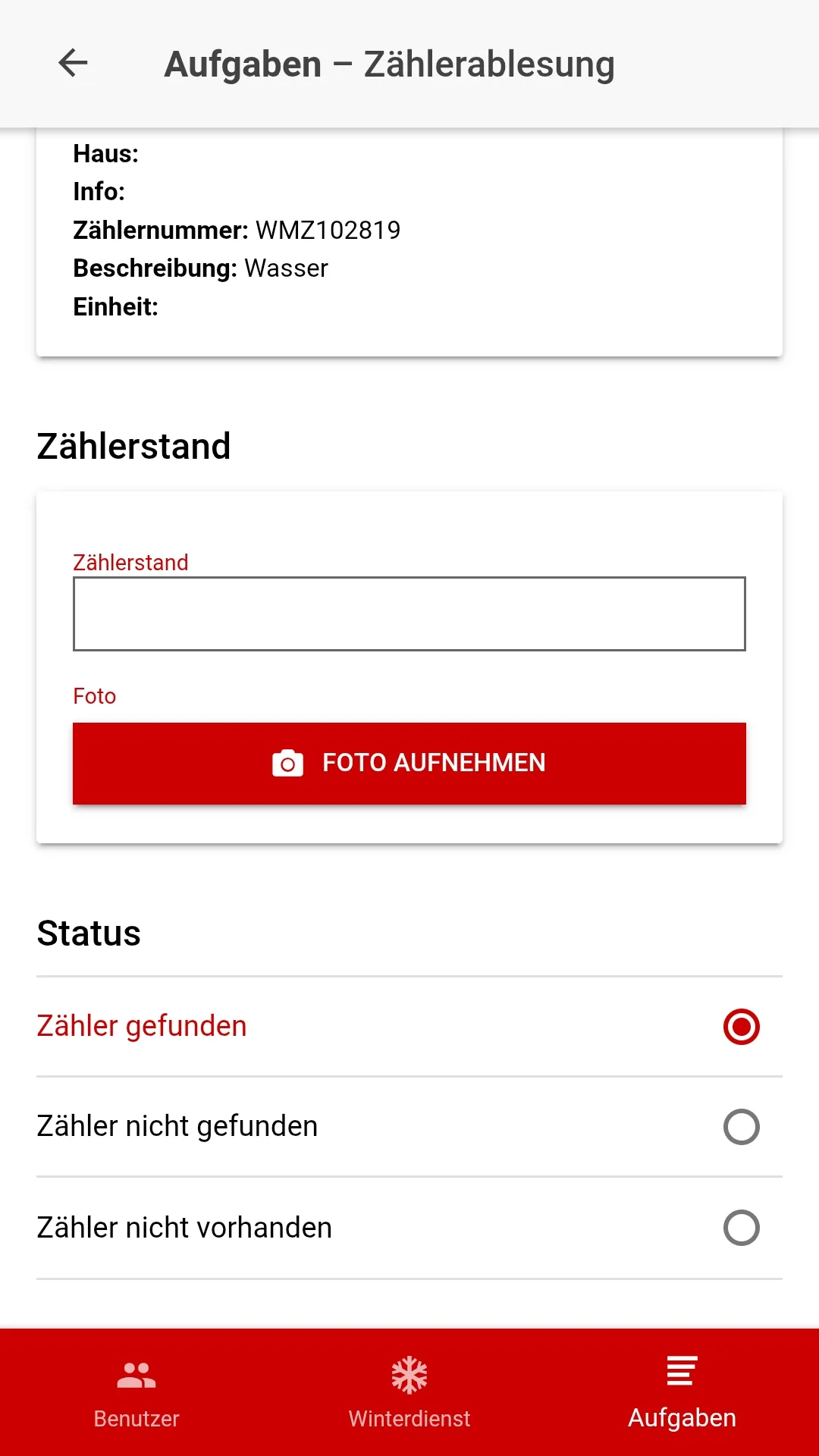819x1456 pixels.
Task: Tap the title "Aufgaben – Zählerablesung"
Action: tap(390, 64)
